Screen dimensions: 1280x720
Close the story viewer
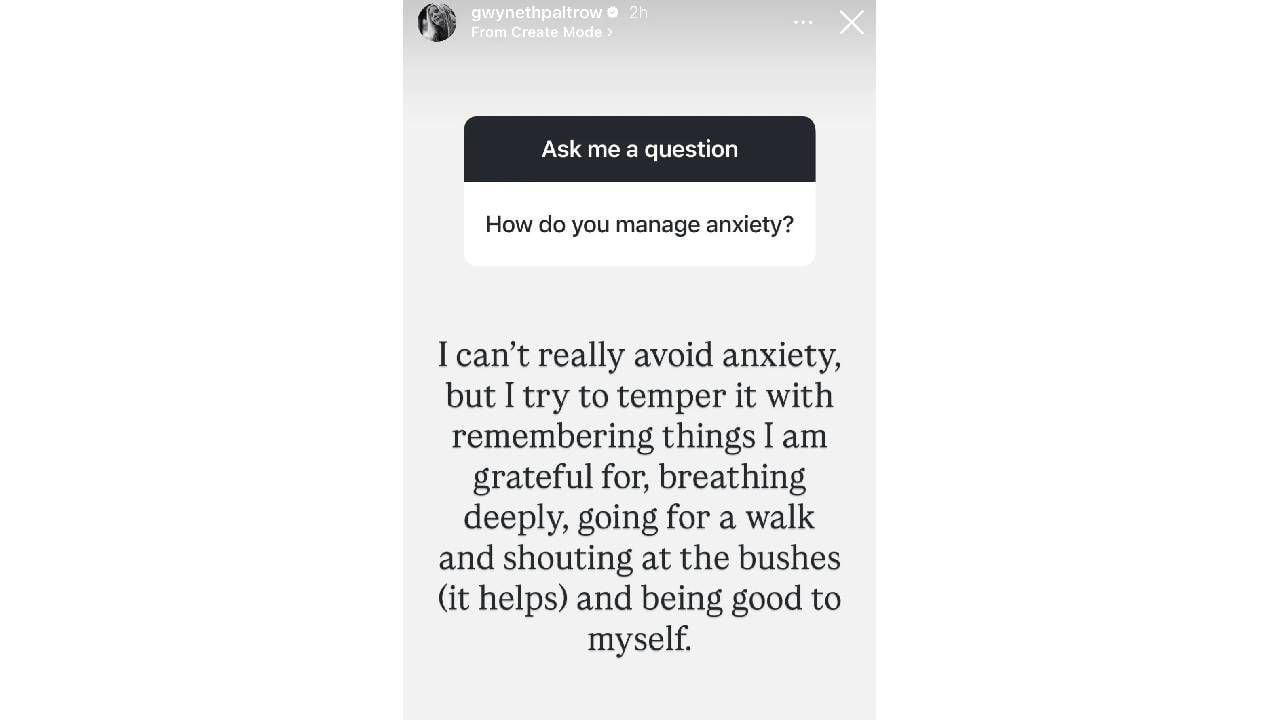(x=851, y=22)
